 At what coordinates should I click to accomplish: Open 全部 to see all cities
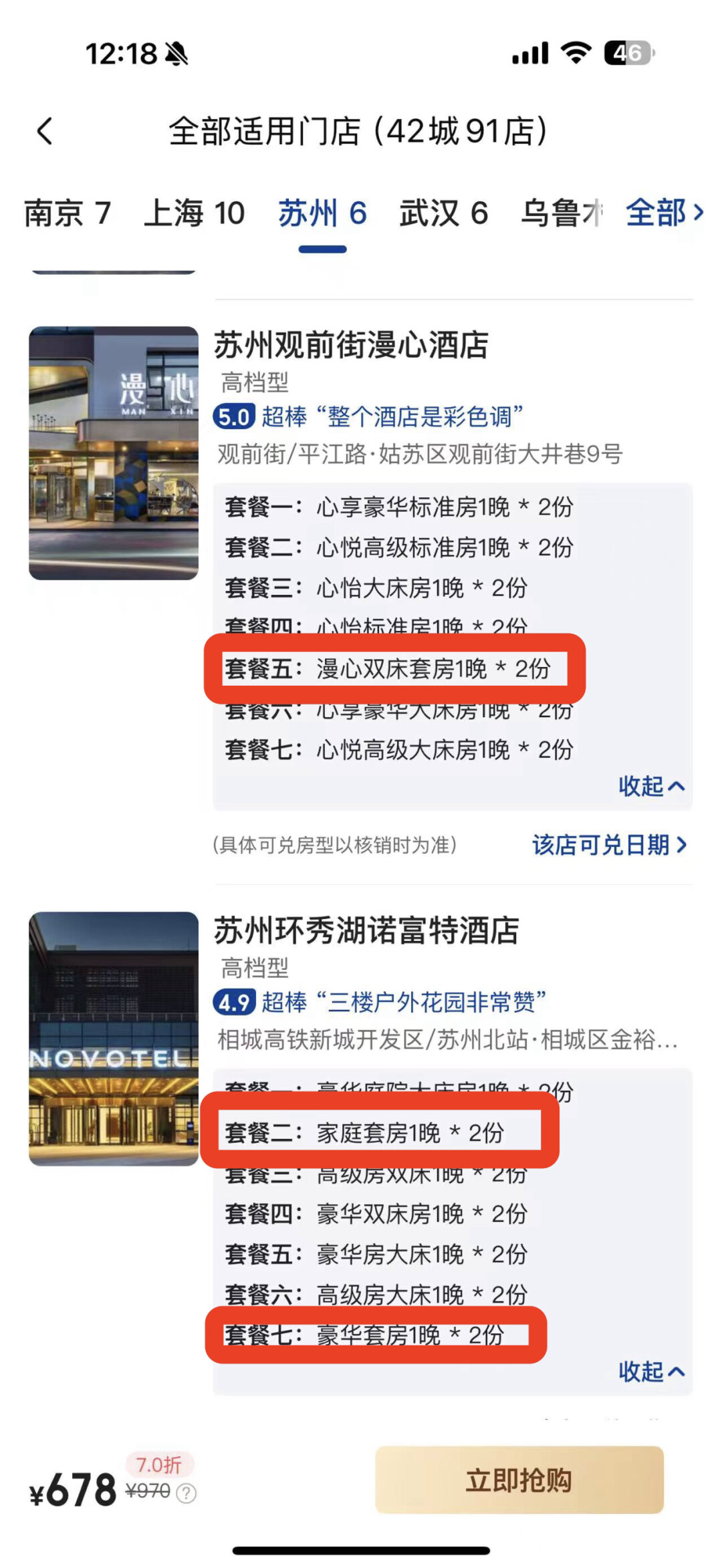[665, 213]
